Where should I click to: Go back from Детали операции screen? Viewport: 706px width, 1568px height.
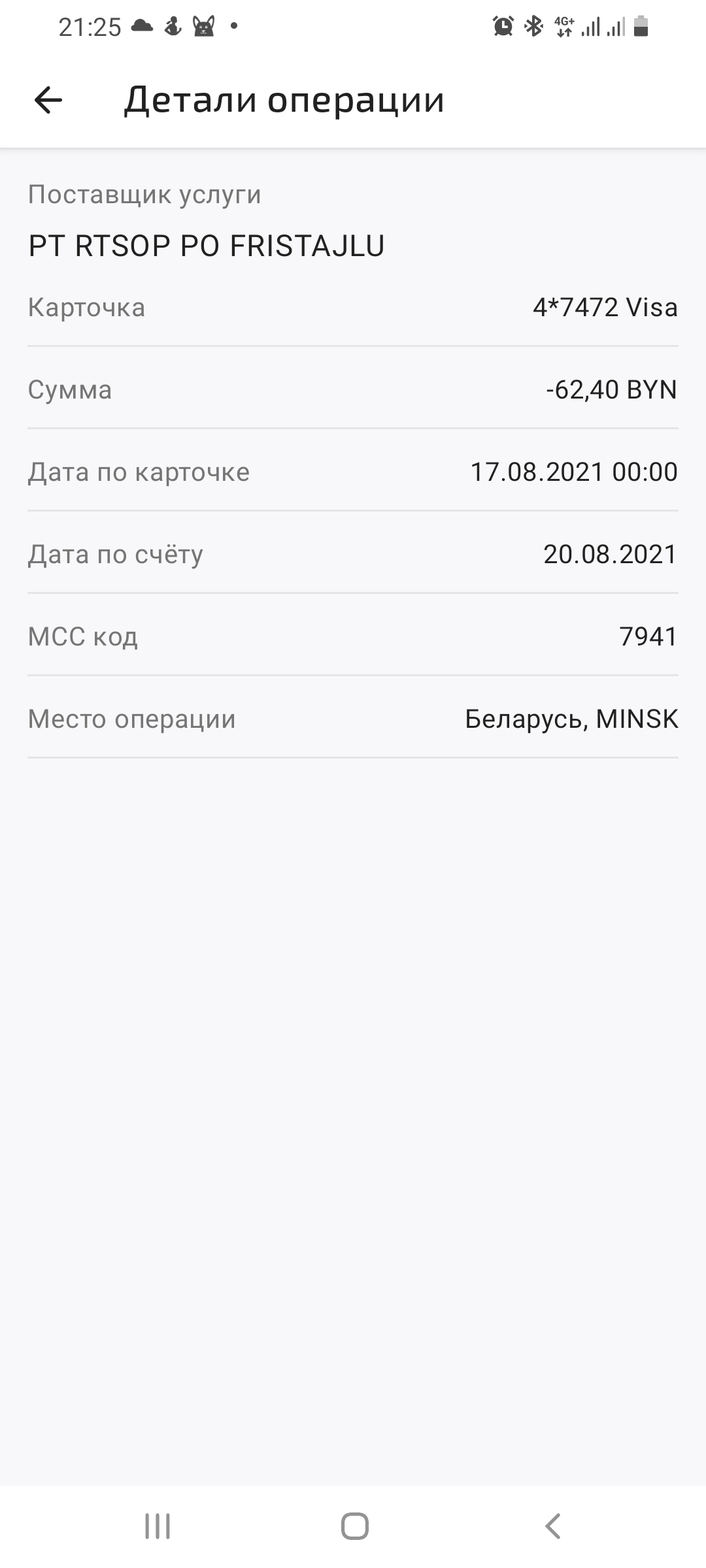pyautogui.click(x=48, y=101)
